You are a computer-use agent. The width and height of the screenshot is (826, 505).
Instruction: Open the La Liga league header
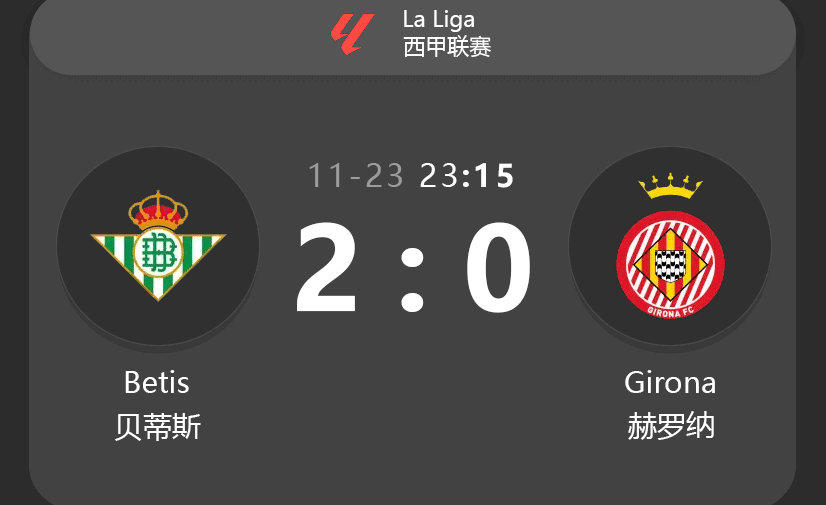pyautogui.click(x=412, y=34)
